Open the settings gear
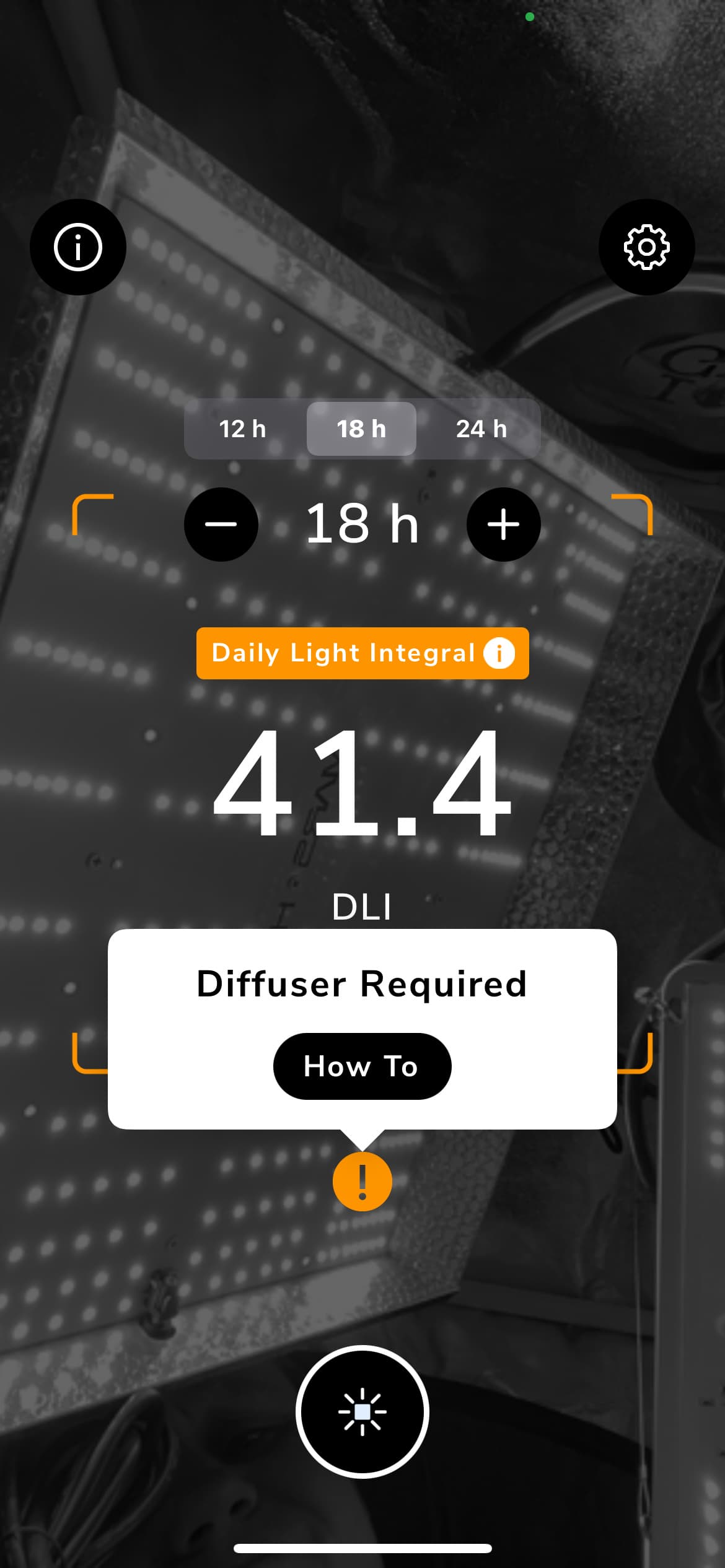 click(x=646, y=247)
